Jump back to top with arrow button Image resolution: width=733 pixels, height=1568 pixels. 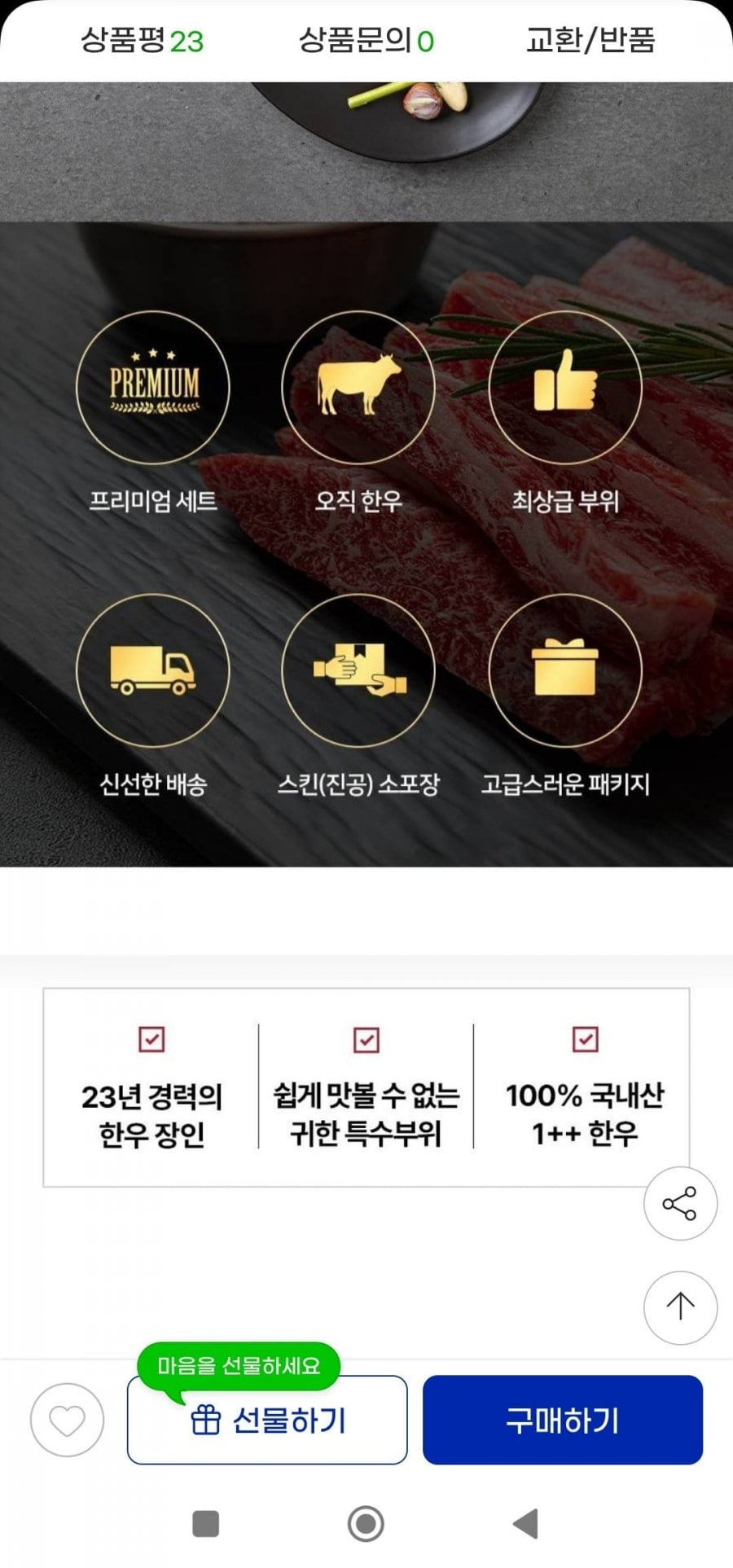point(679,1307)
